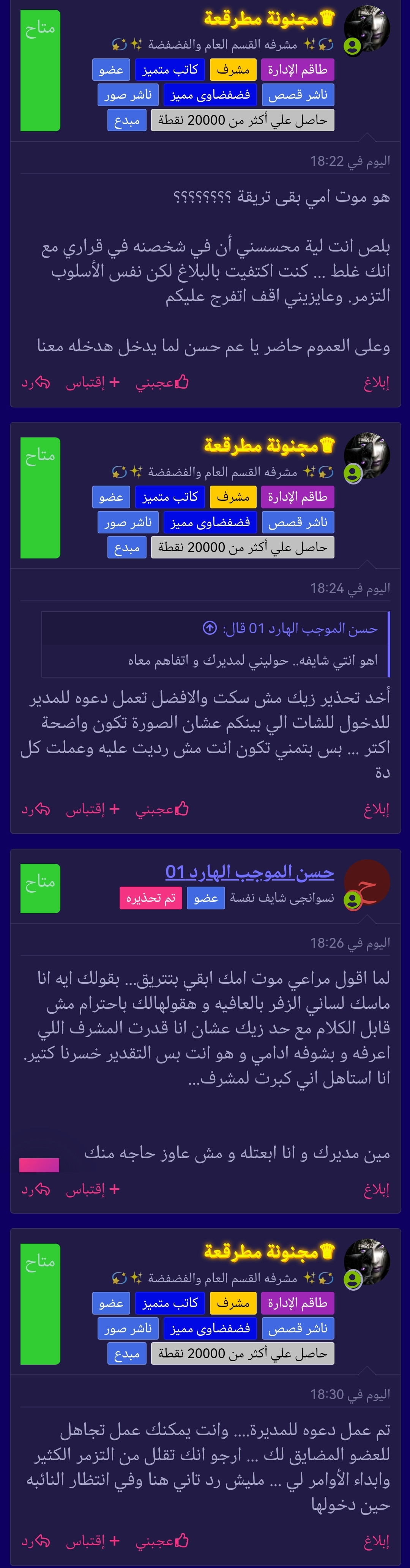Jump to the quoted post by حسن الموجب الهارد 01
The width and height of the screenshot is (410, 1568).
(x=210, y=628)
